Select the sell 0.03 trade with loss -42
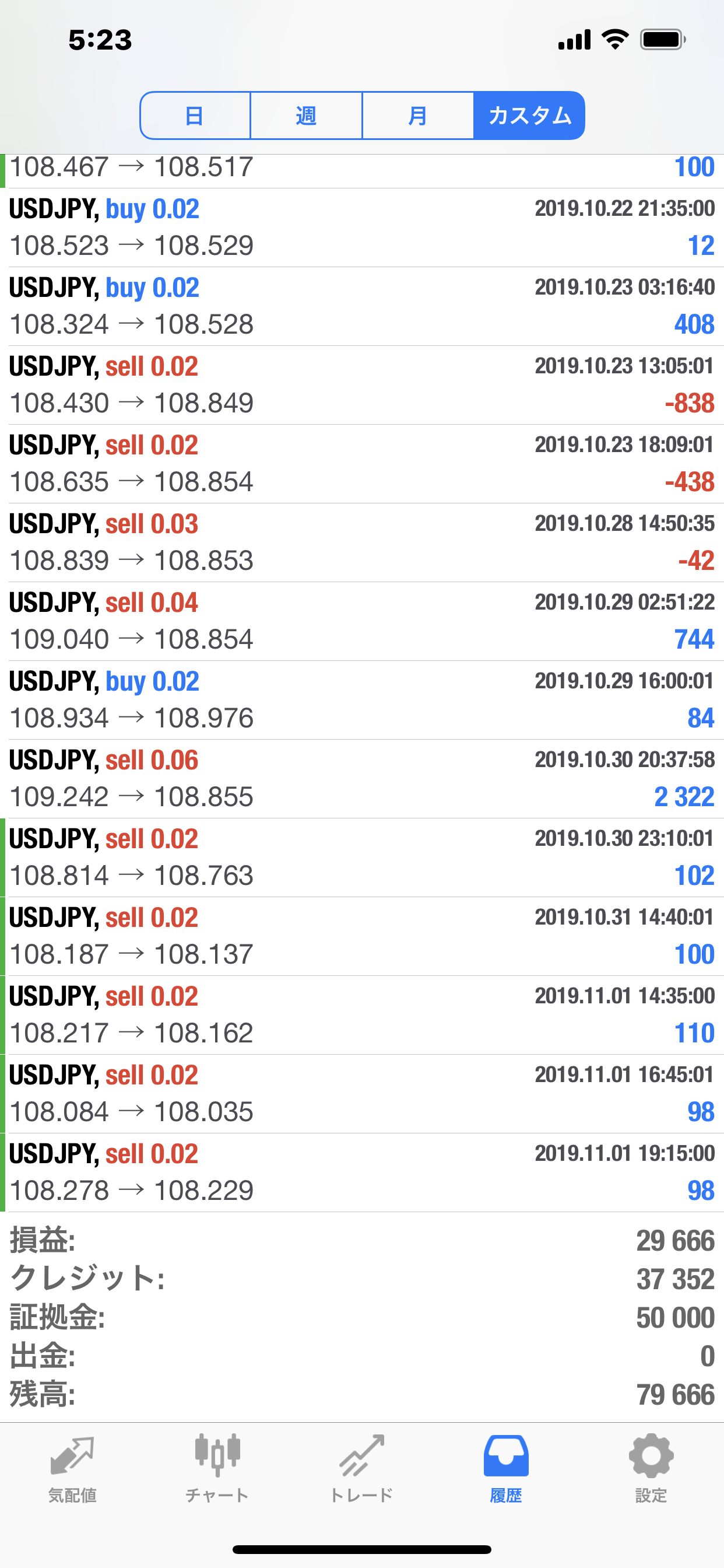Image resolution: width=724 pixels, height=1568 pixels. [x=362, y=542]
